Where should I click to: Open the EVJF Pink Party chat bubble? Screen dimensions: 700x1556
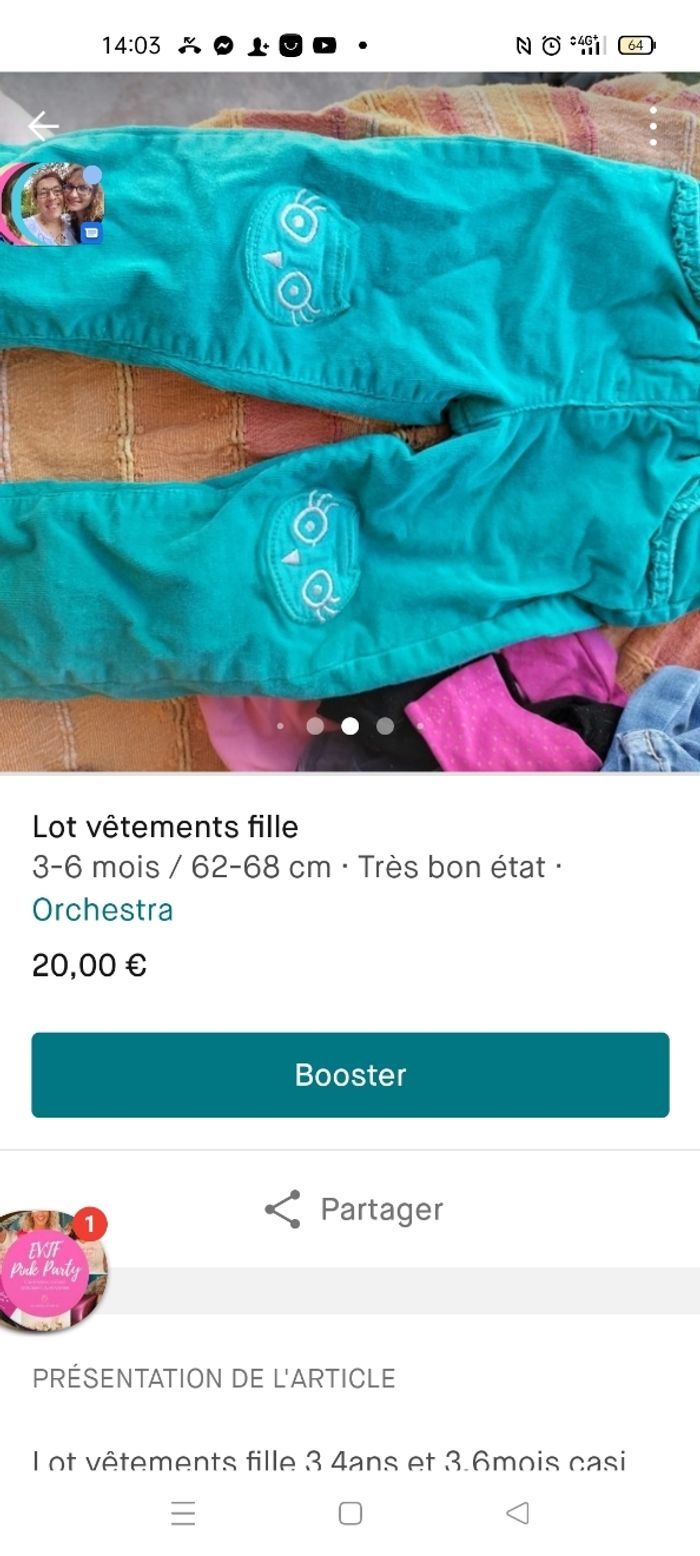(x=48, y=1270)
